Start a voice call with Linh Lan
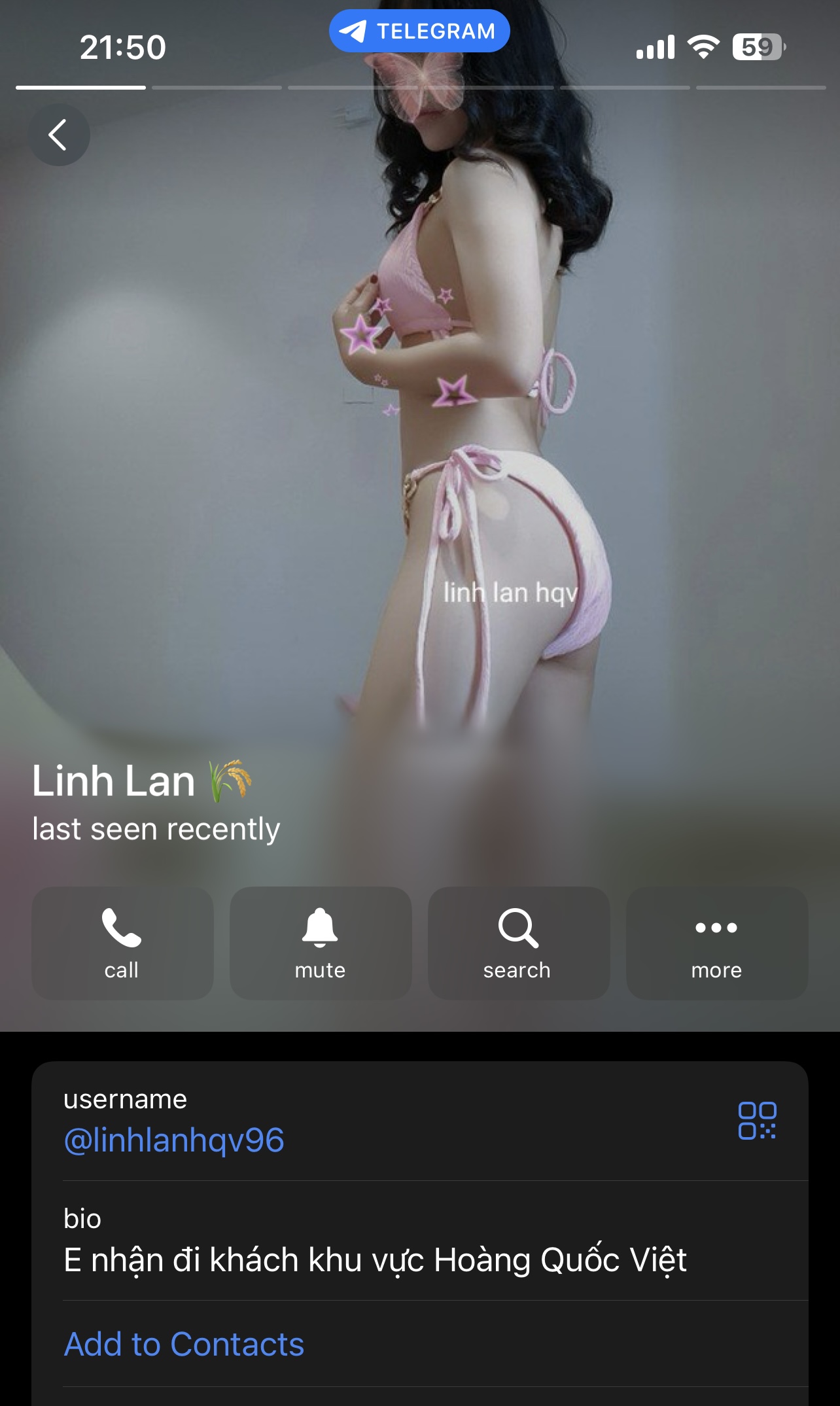840x1406 pixels. pos(122,943)
